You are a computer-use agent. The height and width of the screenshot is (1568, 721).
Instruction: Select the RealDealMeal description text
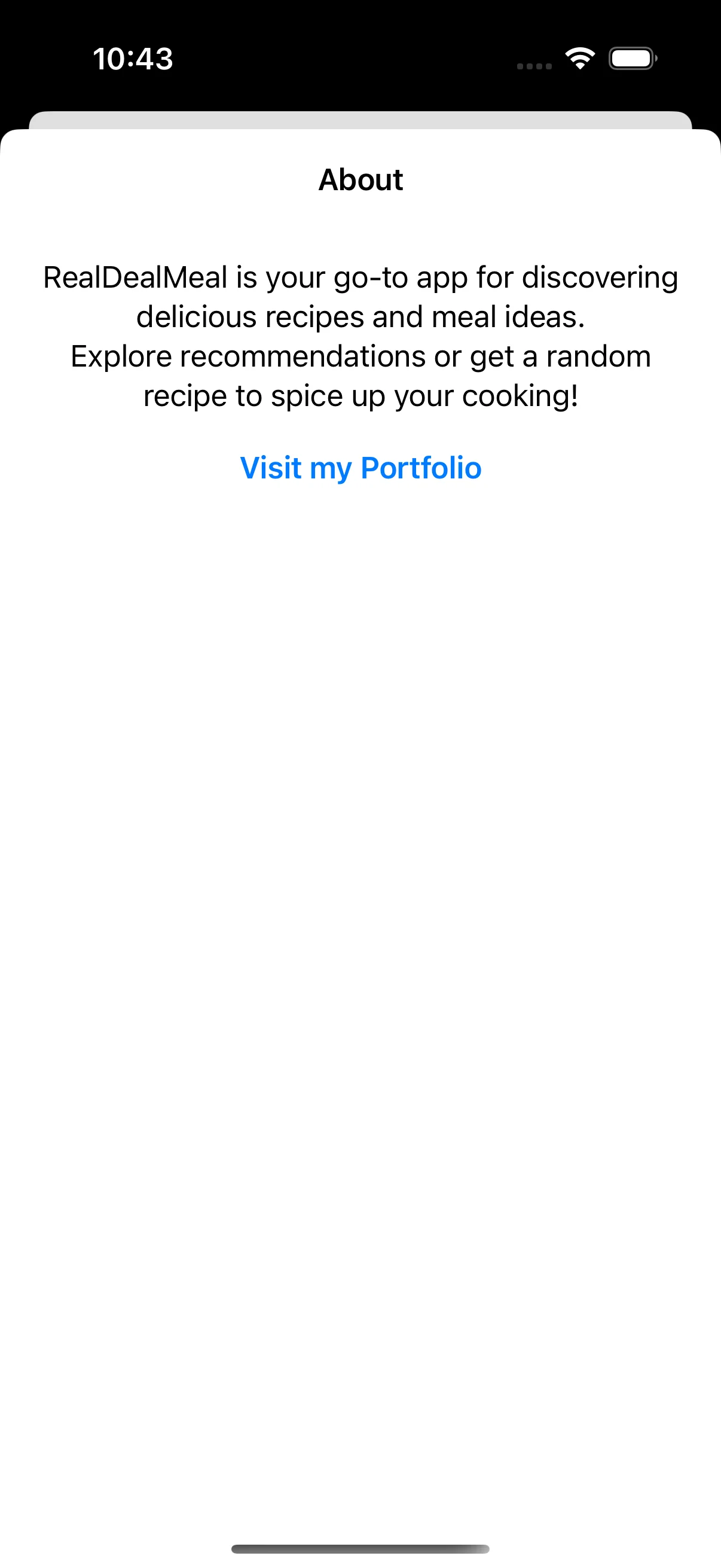tap(360, 335)
